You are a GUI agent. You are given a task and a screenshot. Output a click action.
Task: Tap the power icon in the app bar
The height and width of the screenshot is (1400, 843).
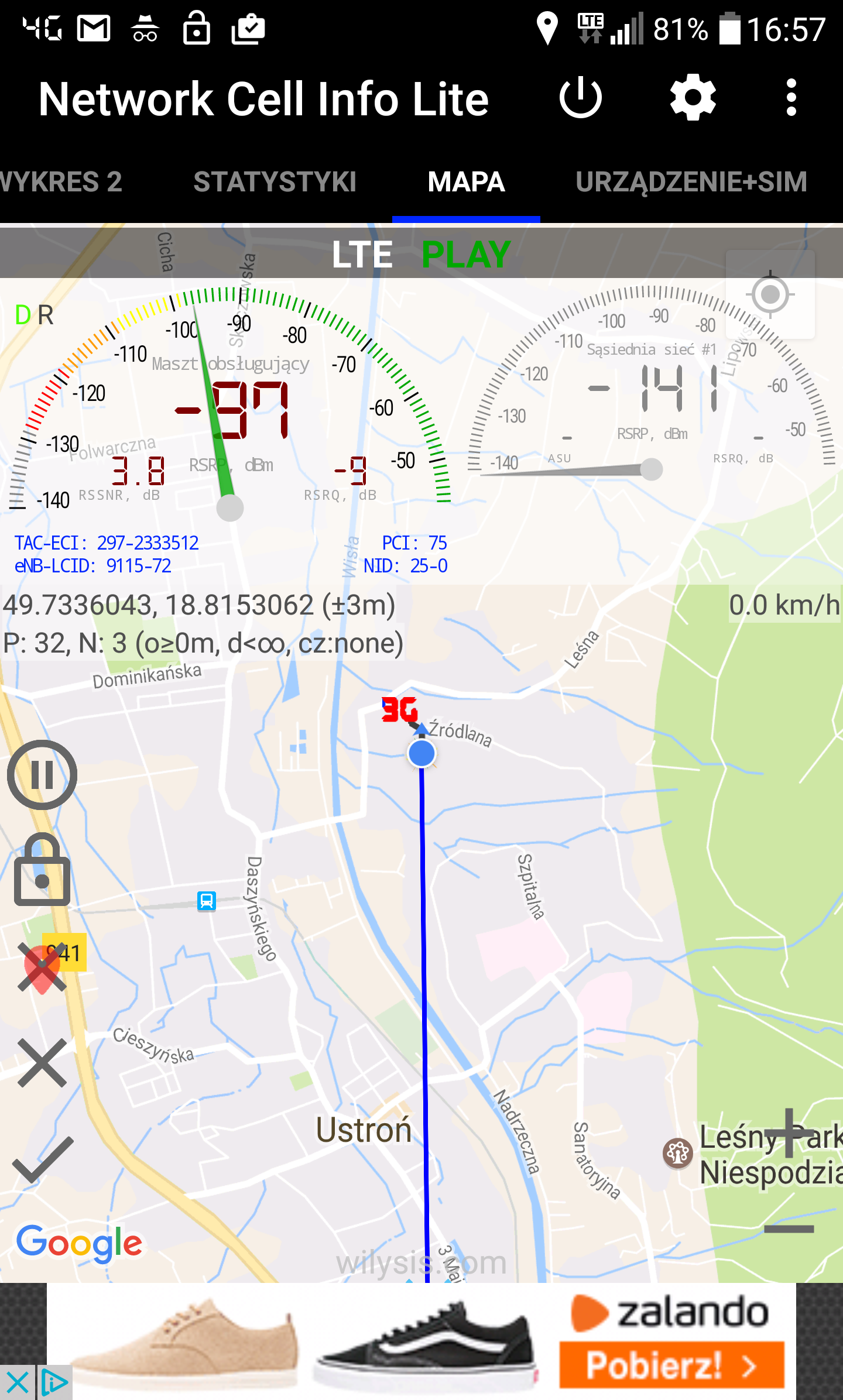click(580, 98)
